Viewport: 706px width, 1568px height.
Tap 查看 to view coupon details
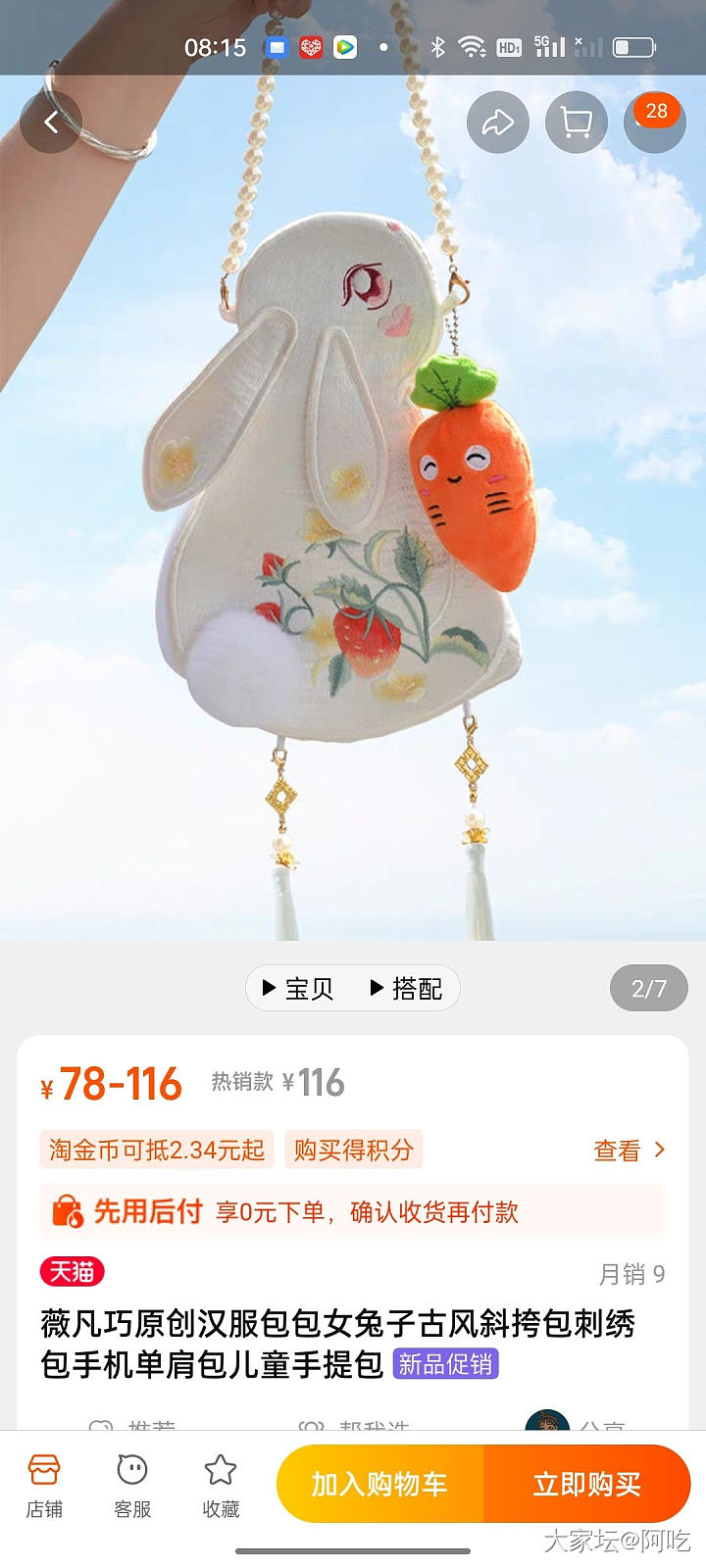point(629,1151)
